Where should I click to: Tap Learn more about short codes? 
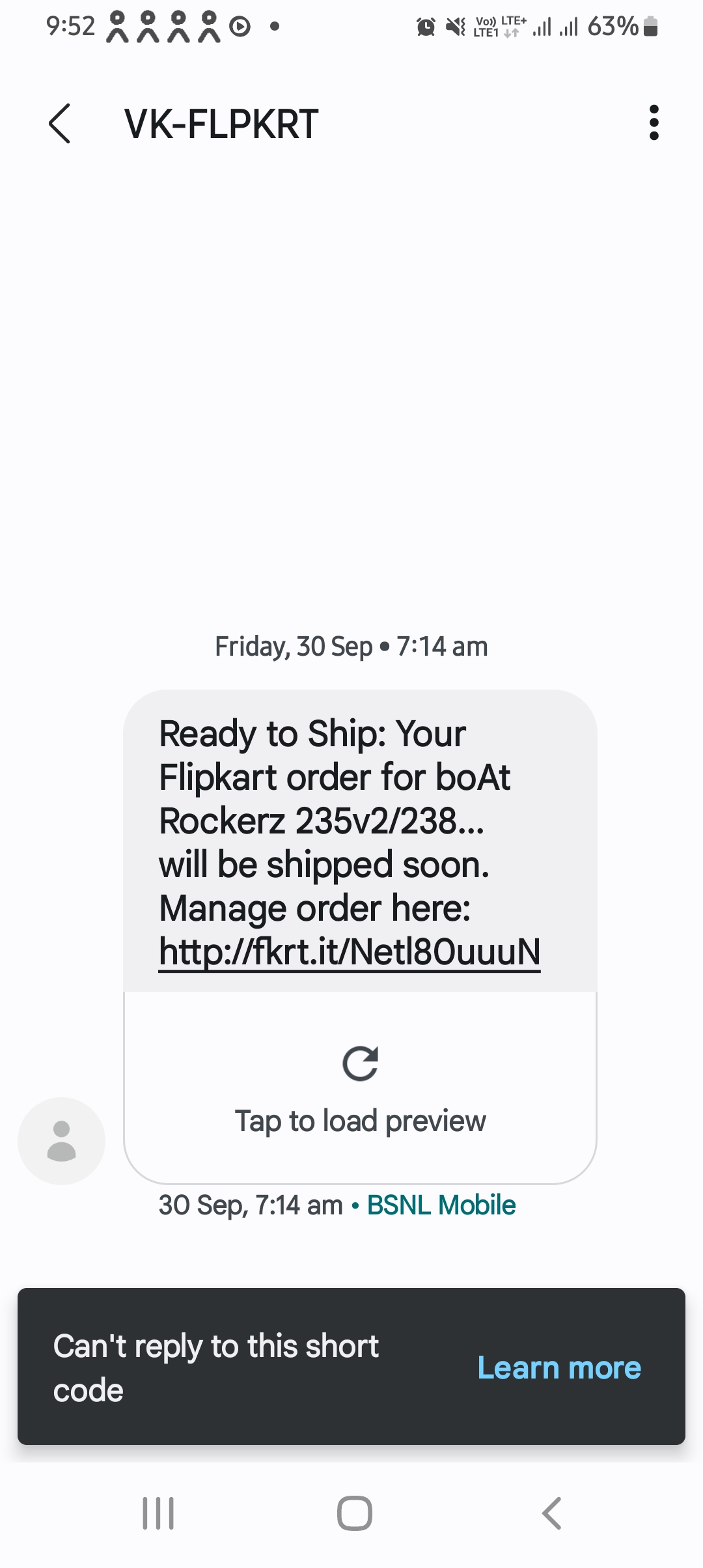[x=559, y=1367]
